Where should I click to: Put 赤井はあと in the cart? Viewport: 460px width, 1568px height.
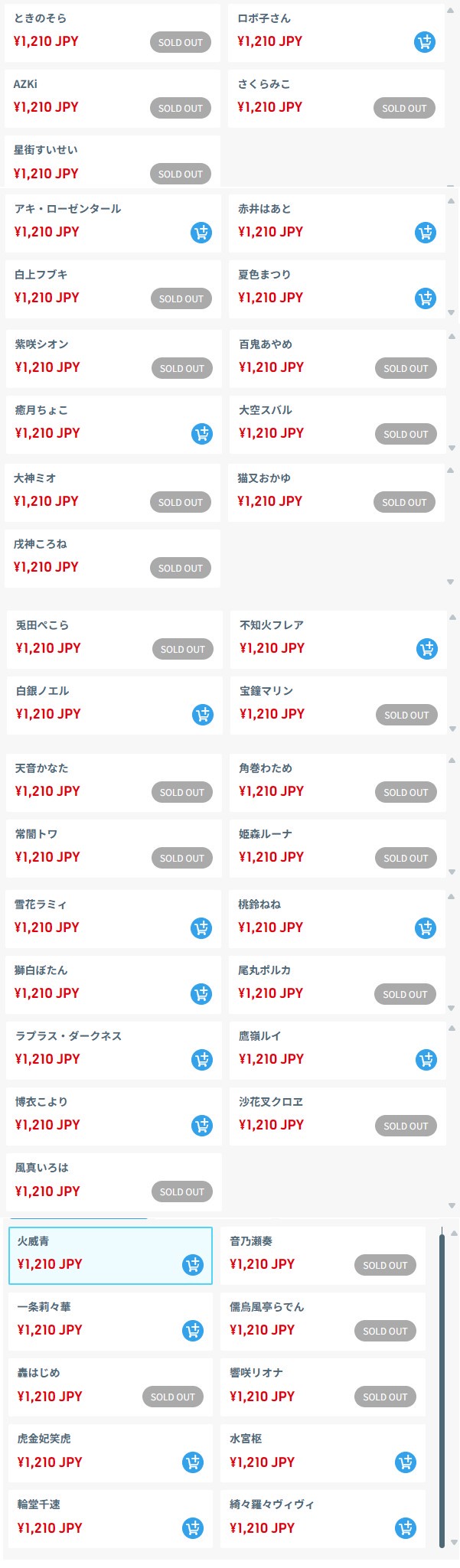point(426,233)
